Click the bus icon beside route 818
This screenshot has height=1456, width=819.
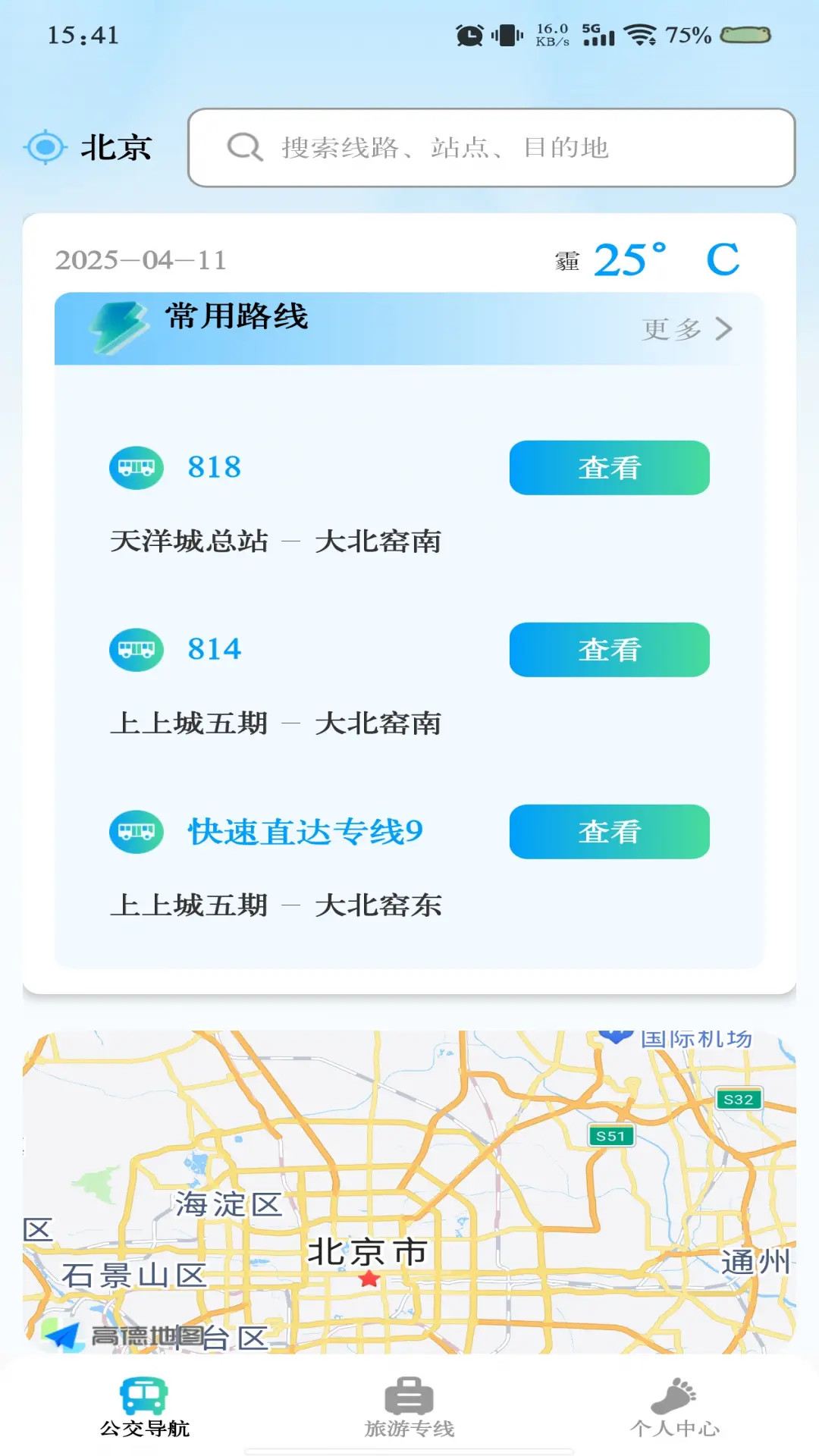tap(137, 468)
